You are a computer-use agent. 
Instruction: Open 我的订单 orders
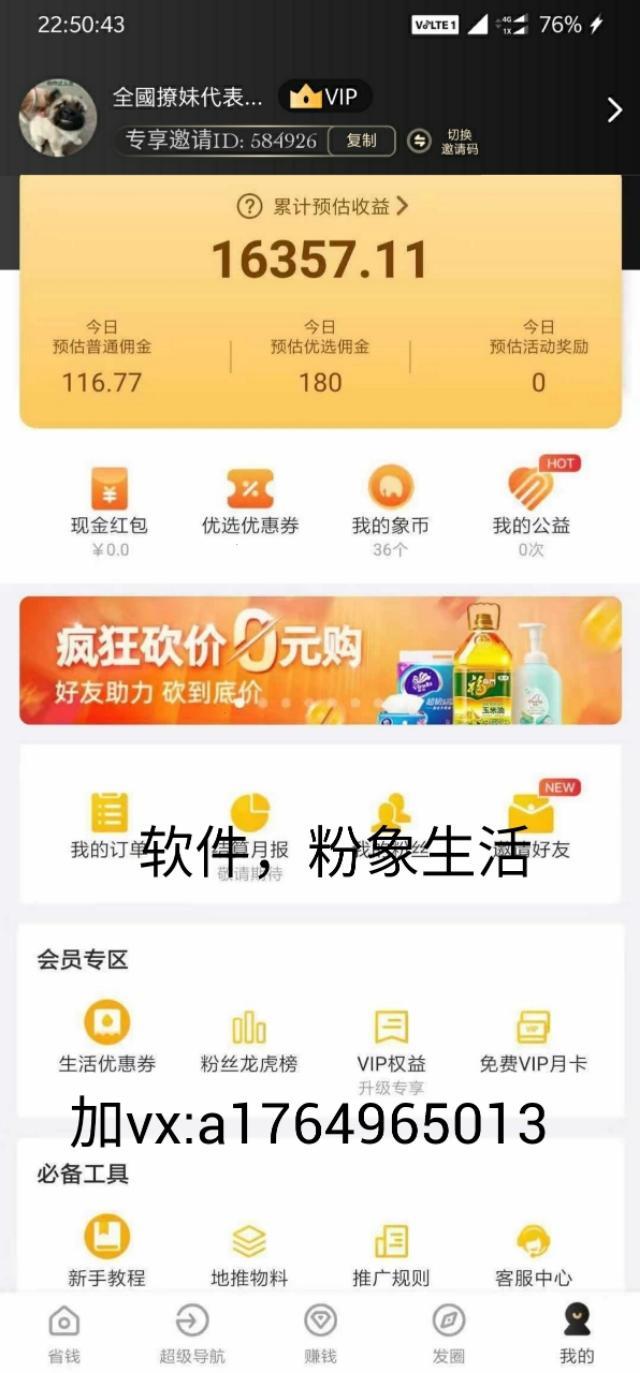(x=108, y=825)
